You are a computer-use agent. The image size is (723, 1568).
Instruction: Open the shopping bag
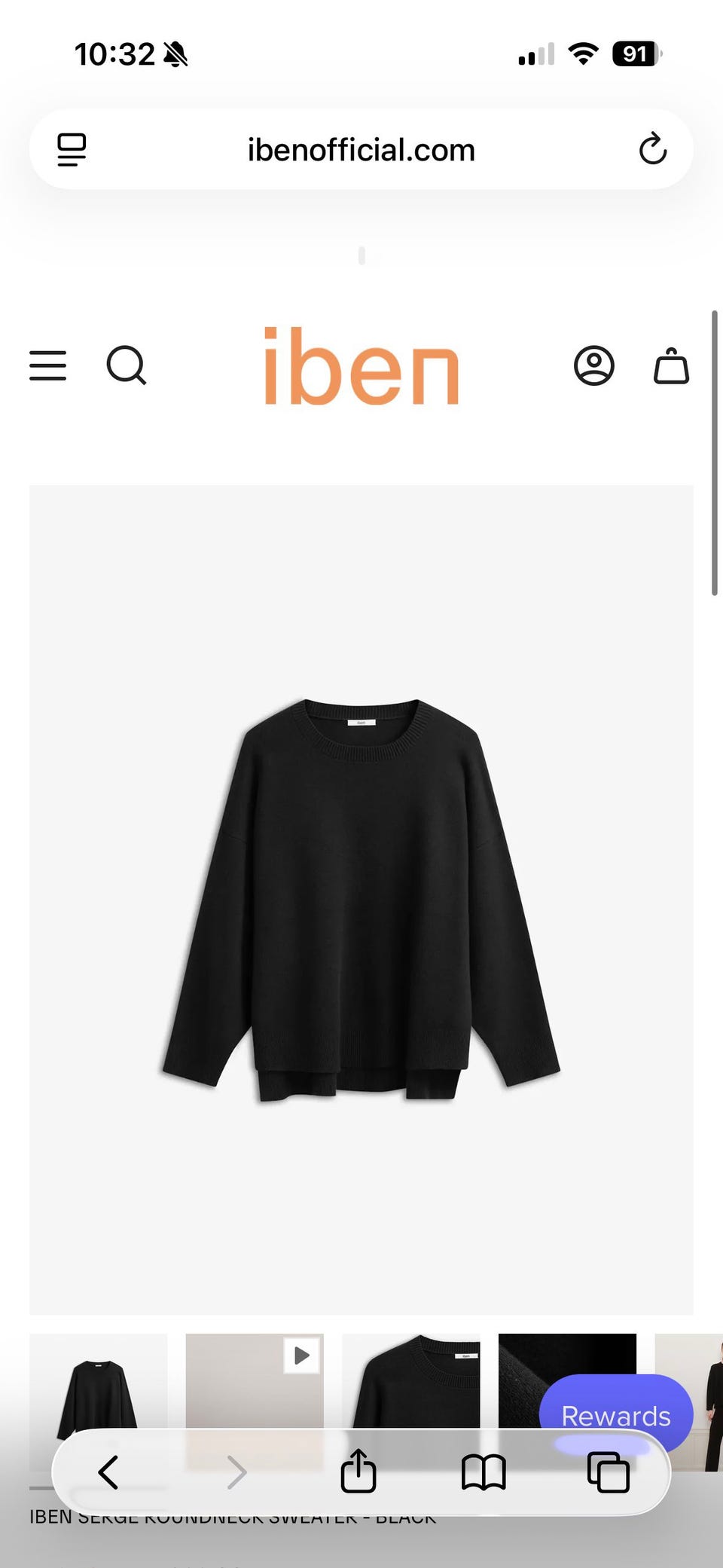pyautogui.click(x=670, y=366)
